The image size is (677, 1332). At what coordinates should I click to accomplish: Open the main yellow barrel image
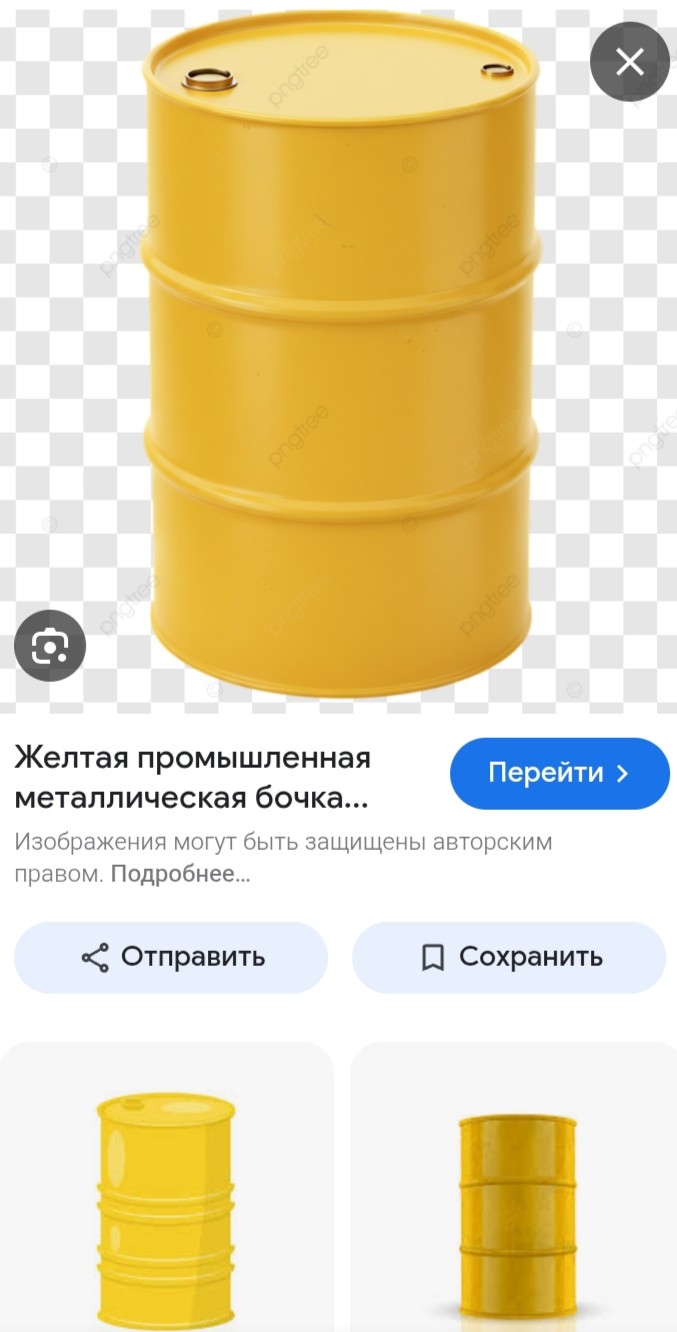340,360
